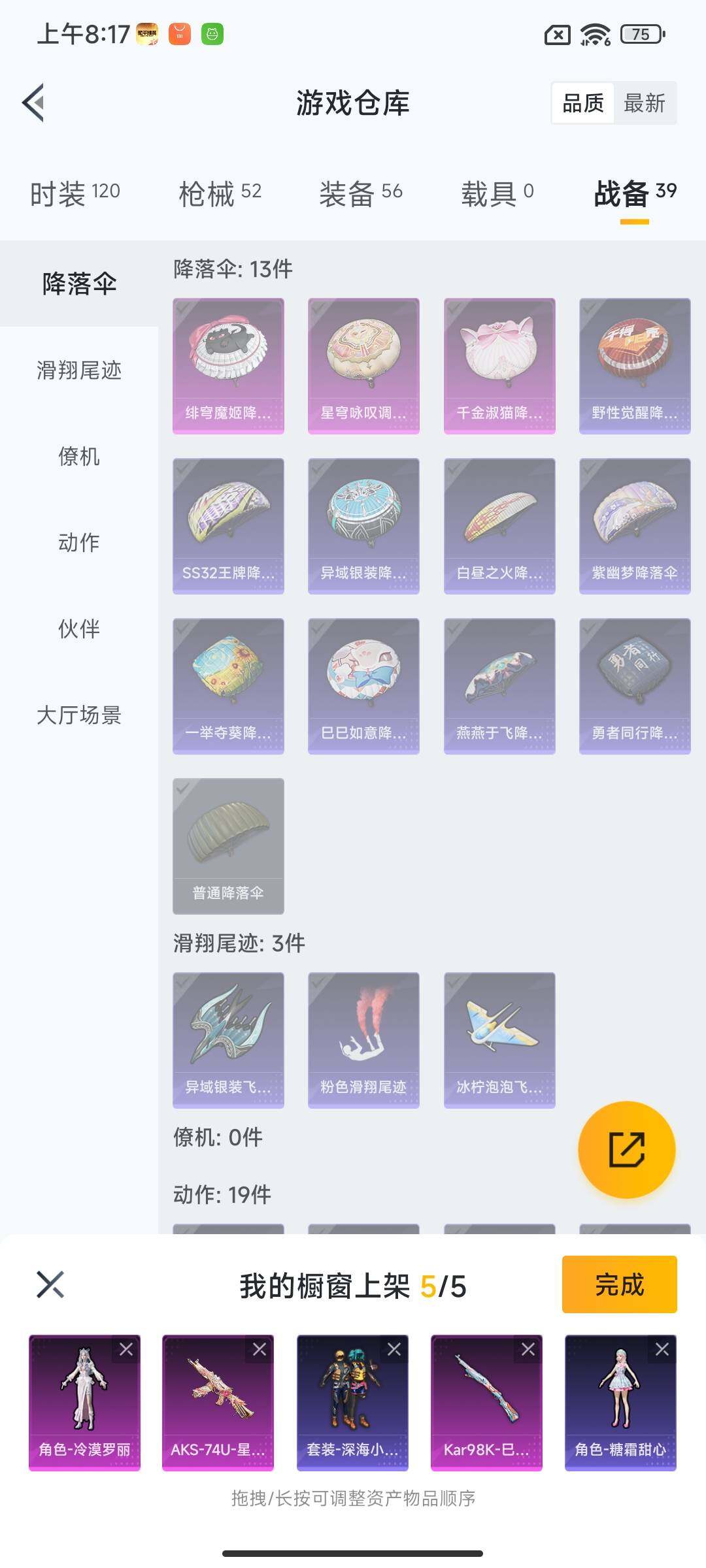Switch to the 时装 tab
The image size is (706, 1568).
[x=75, y=193]
